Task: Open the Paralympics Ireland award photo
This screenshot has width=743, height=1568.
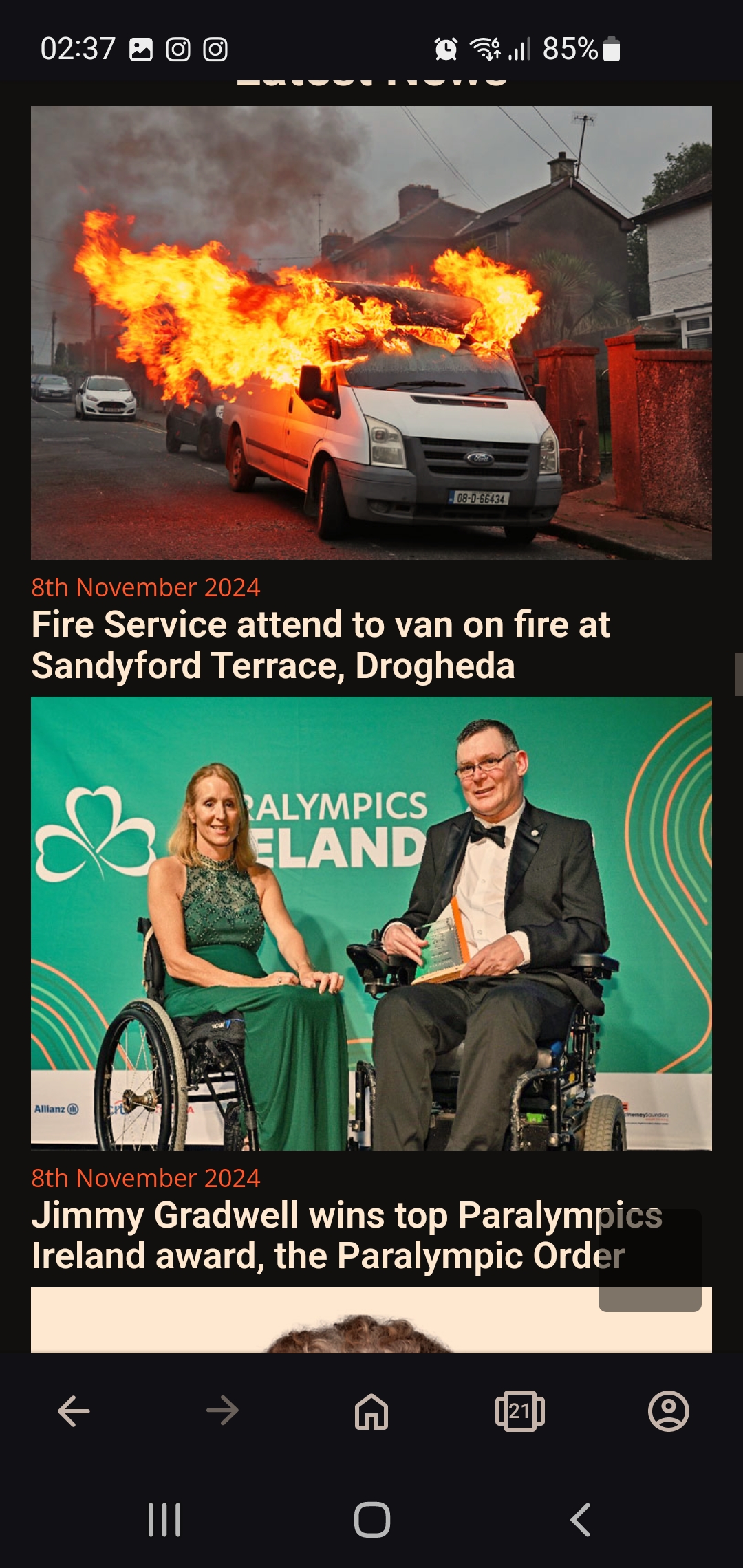Action: tap(371, 923)
